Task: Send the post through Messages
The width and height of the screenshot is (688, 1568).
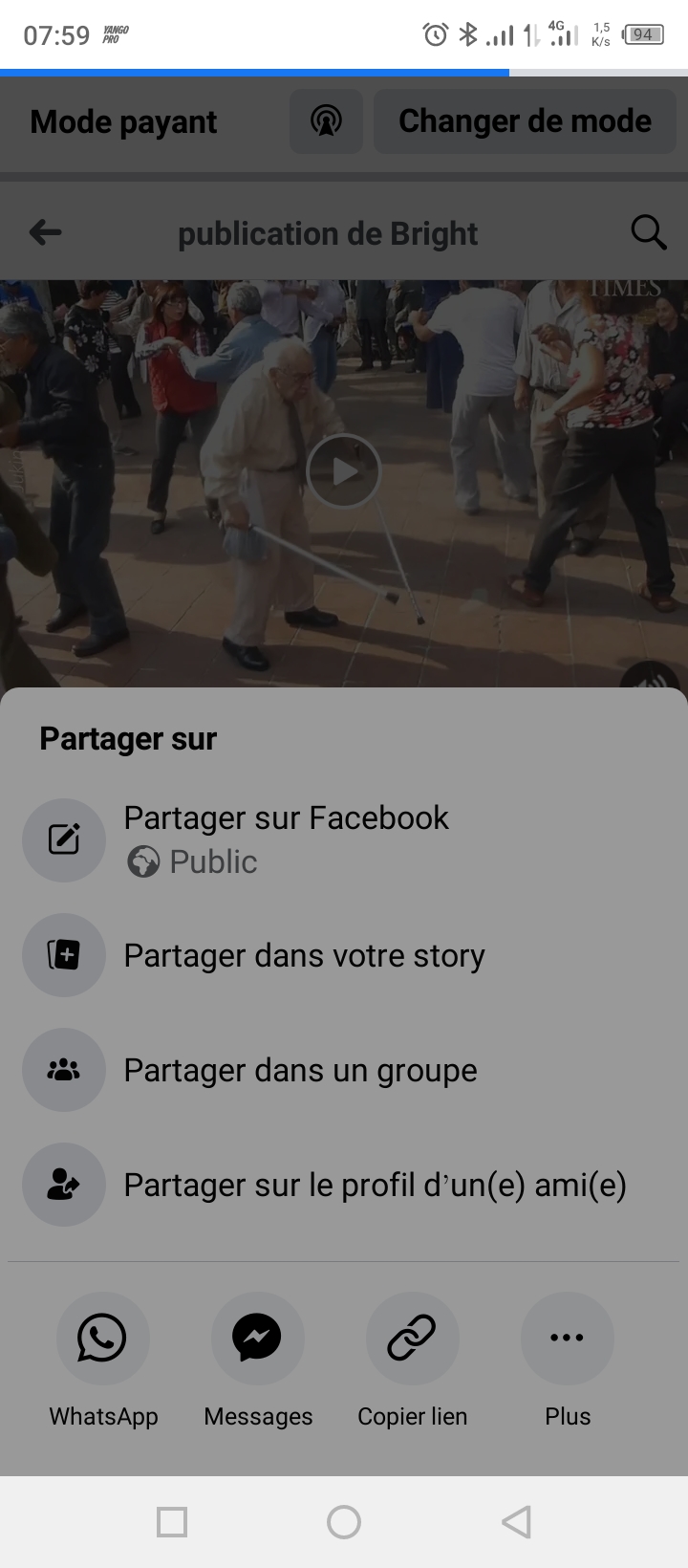Action: [x=257, y=1339]
